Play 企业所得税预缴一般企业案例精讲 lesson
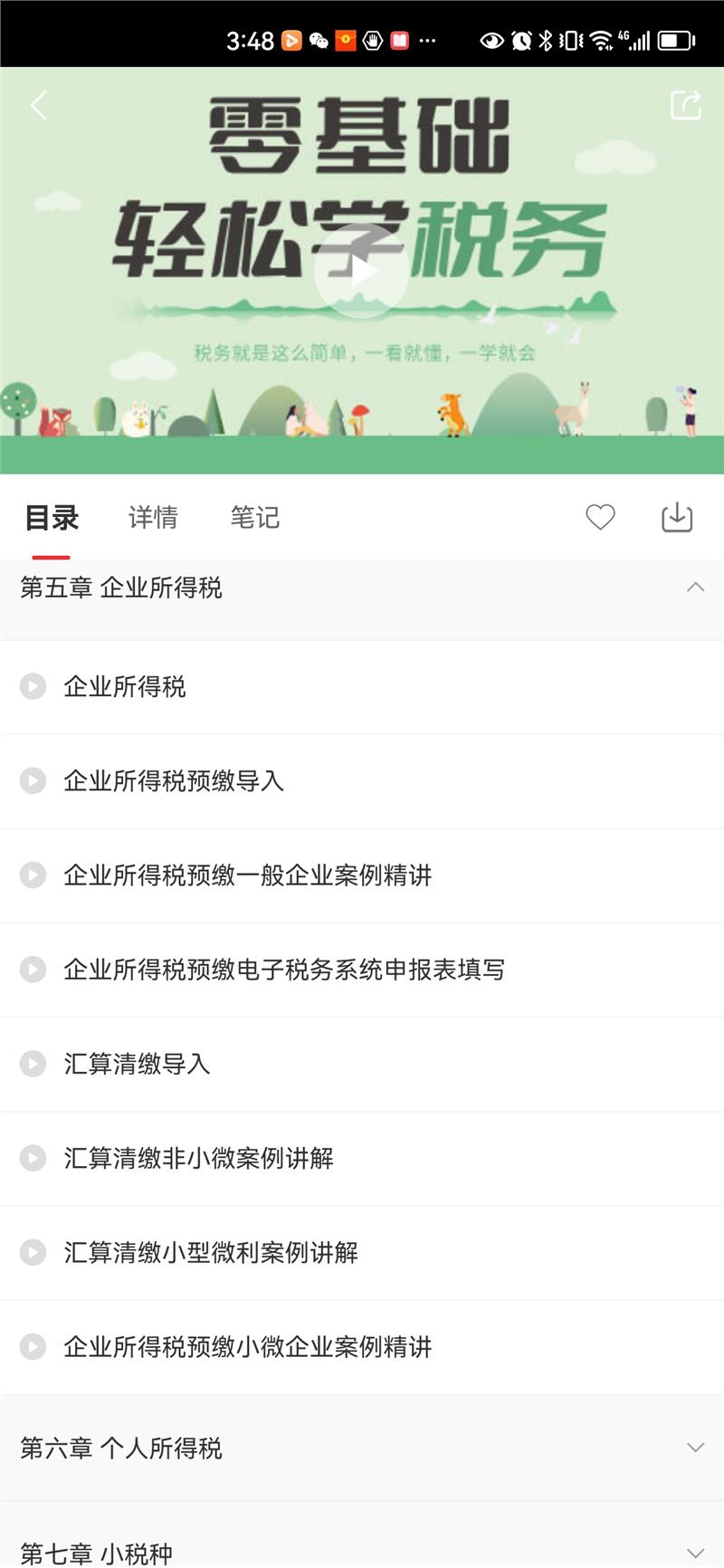The height and width of the screenshot is (1568, 724). click(x=247, y=875)
